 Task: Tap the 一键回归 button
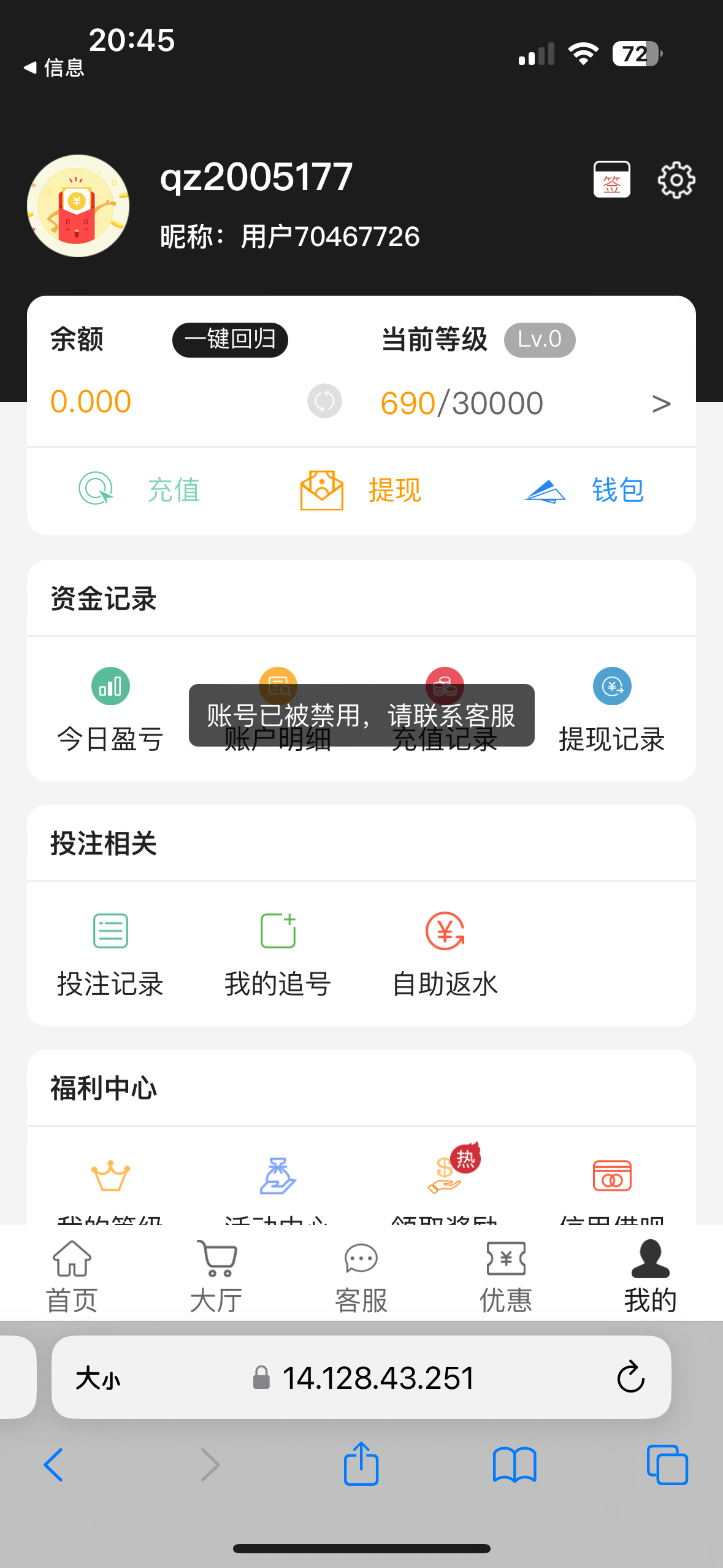pos(230,339)
